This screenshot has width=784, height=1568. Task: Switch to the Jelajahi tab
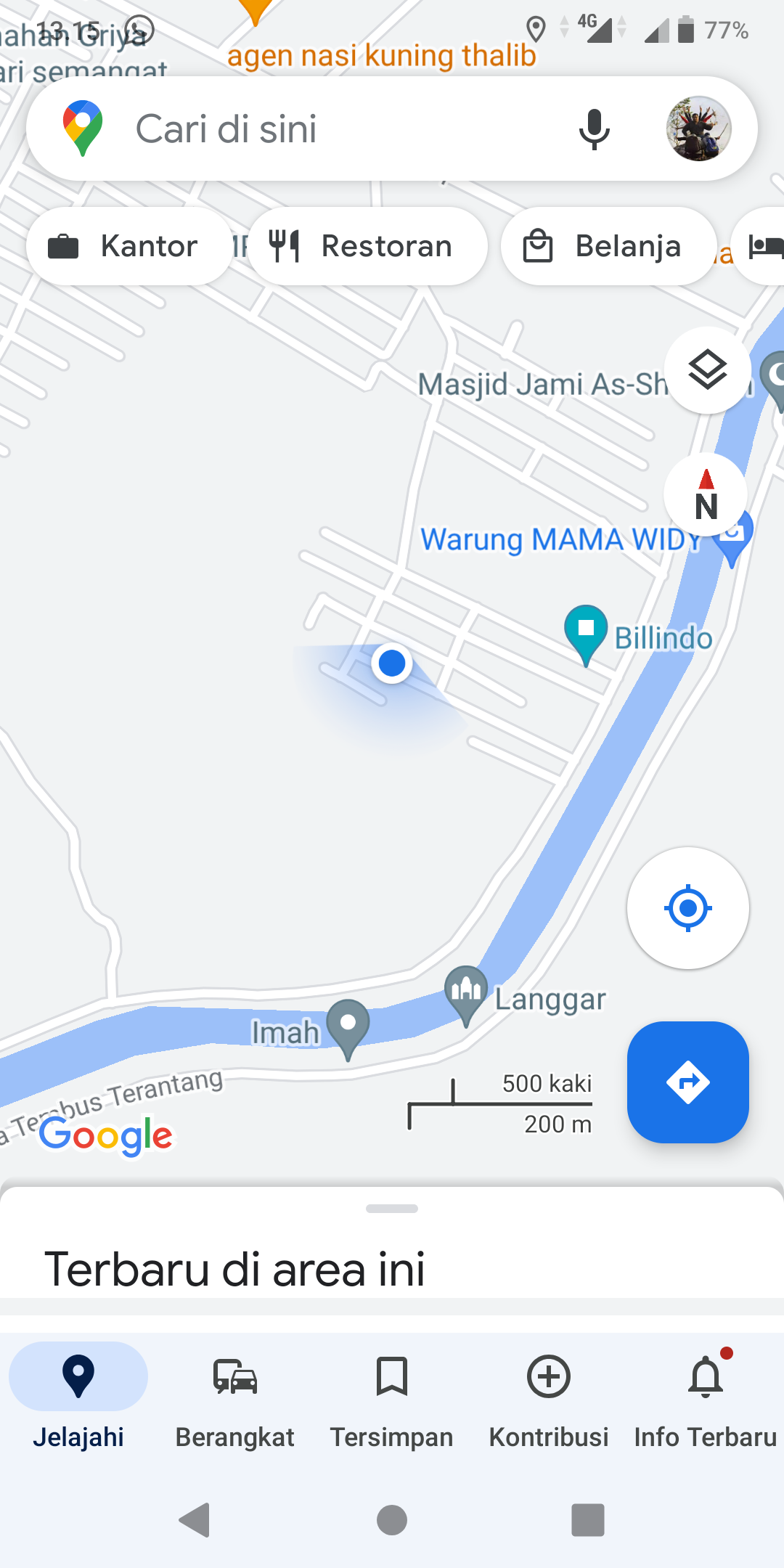pos(78,1394)
